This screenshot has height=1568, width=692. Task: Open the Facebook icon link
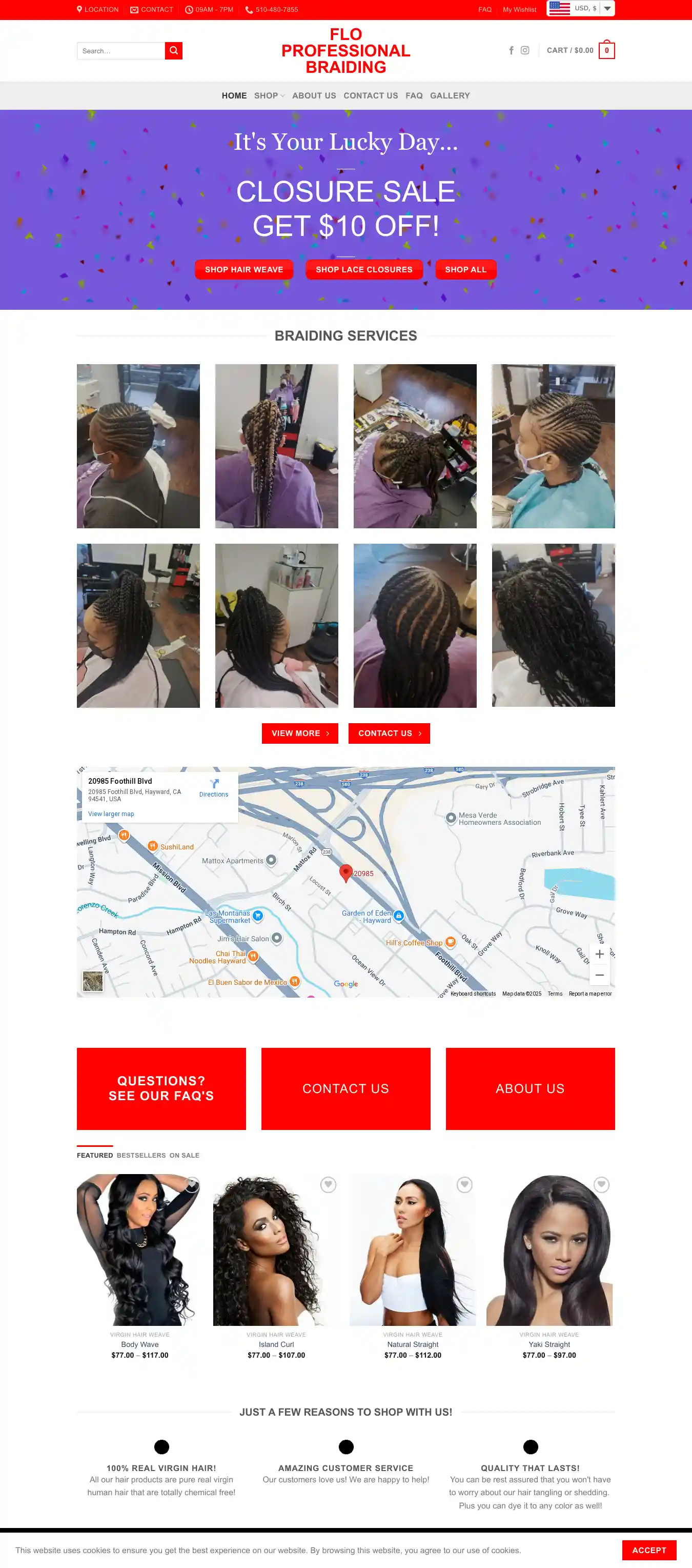coord(512,50)
